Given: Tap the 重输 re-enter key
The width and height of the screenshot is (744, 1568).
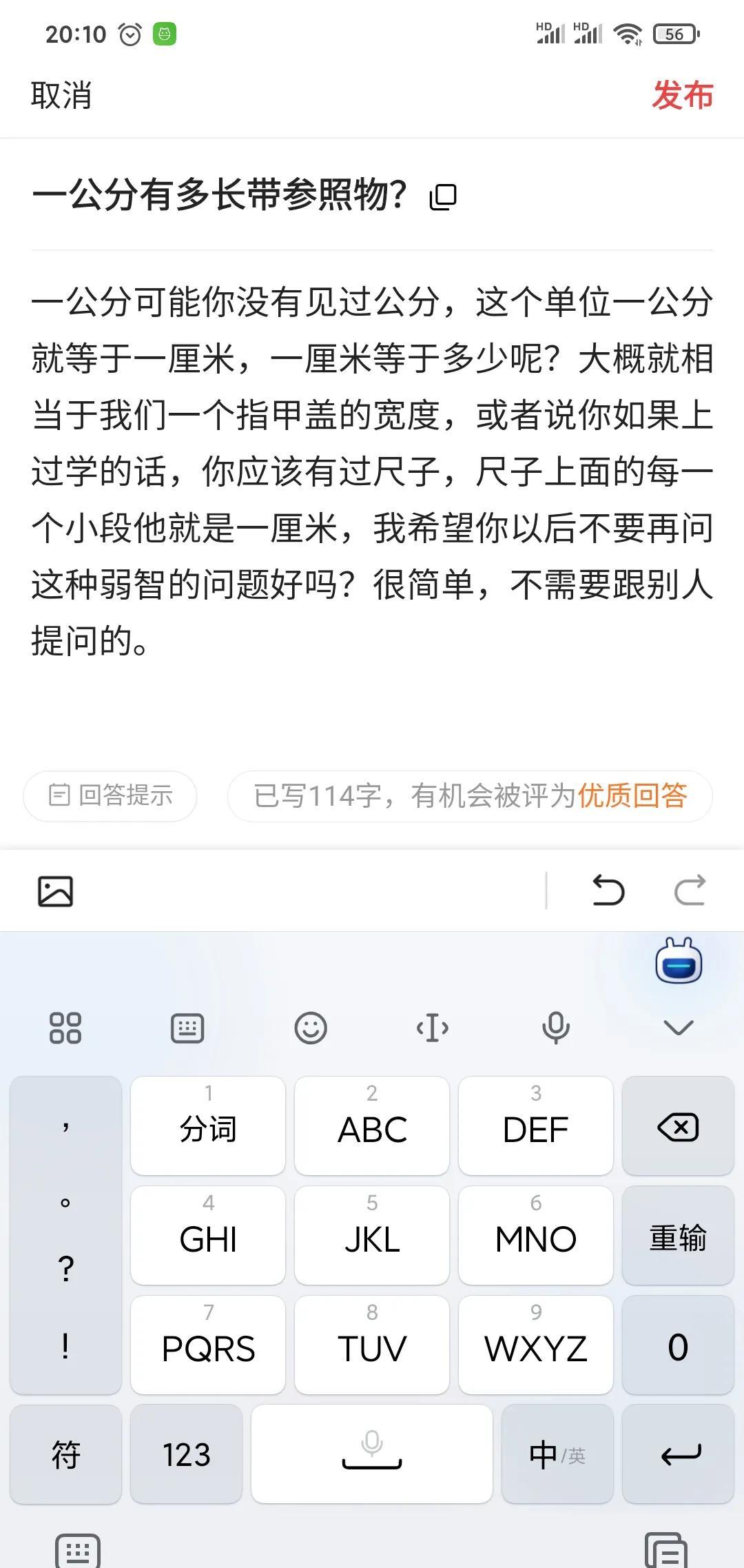Looking at the screenshot, I should [677, 1237].
